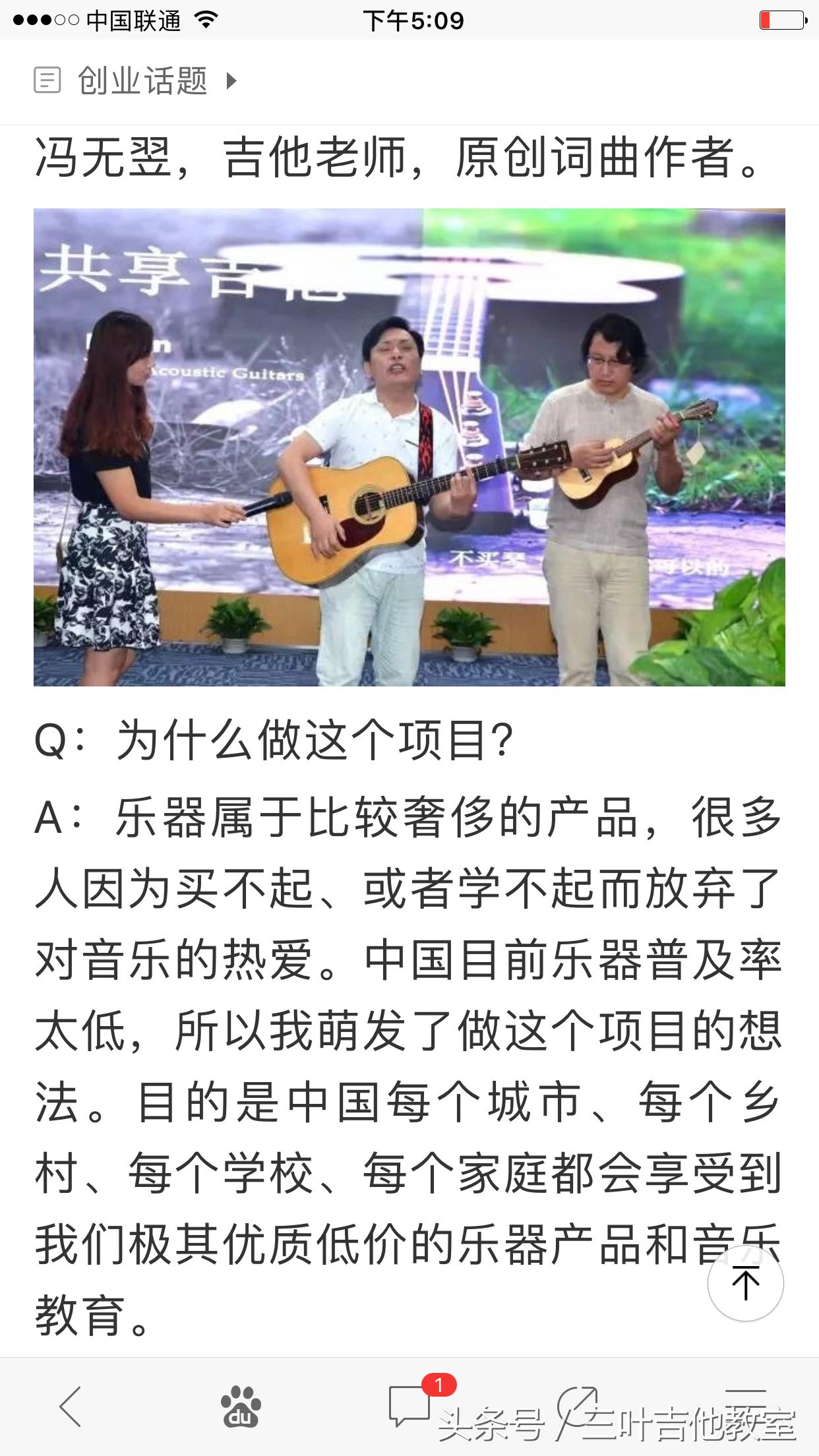
Task: Select the 创业话题 header entry
Action: point(142,80)
